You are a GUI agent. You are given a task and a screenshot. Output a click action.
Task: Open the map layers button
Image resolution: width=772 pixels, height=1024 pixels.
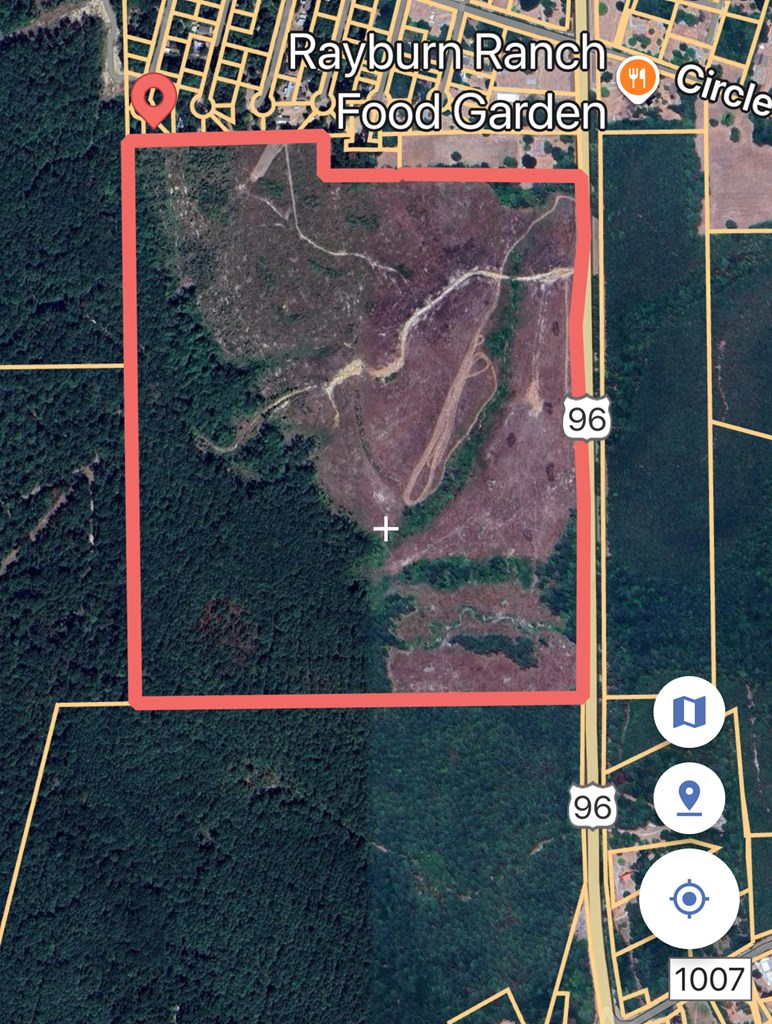pos(689,711)
